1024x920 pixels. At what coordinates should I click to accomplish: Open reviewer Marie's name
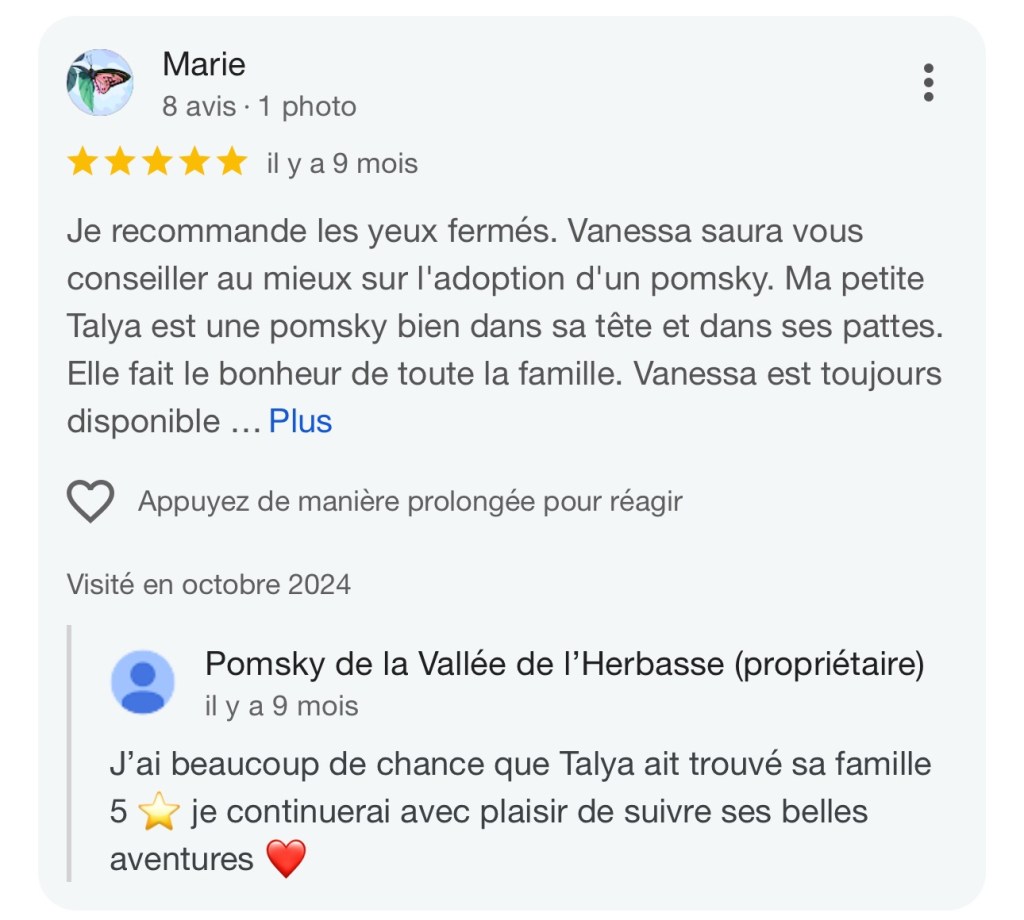[203, 65]
